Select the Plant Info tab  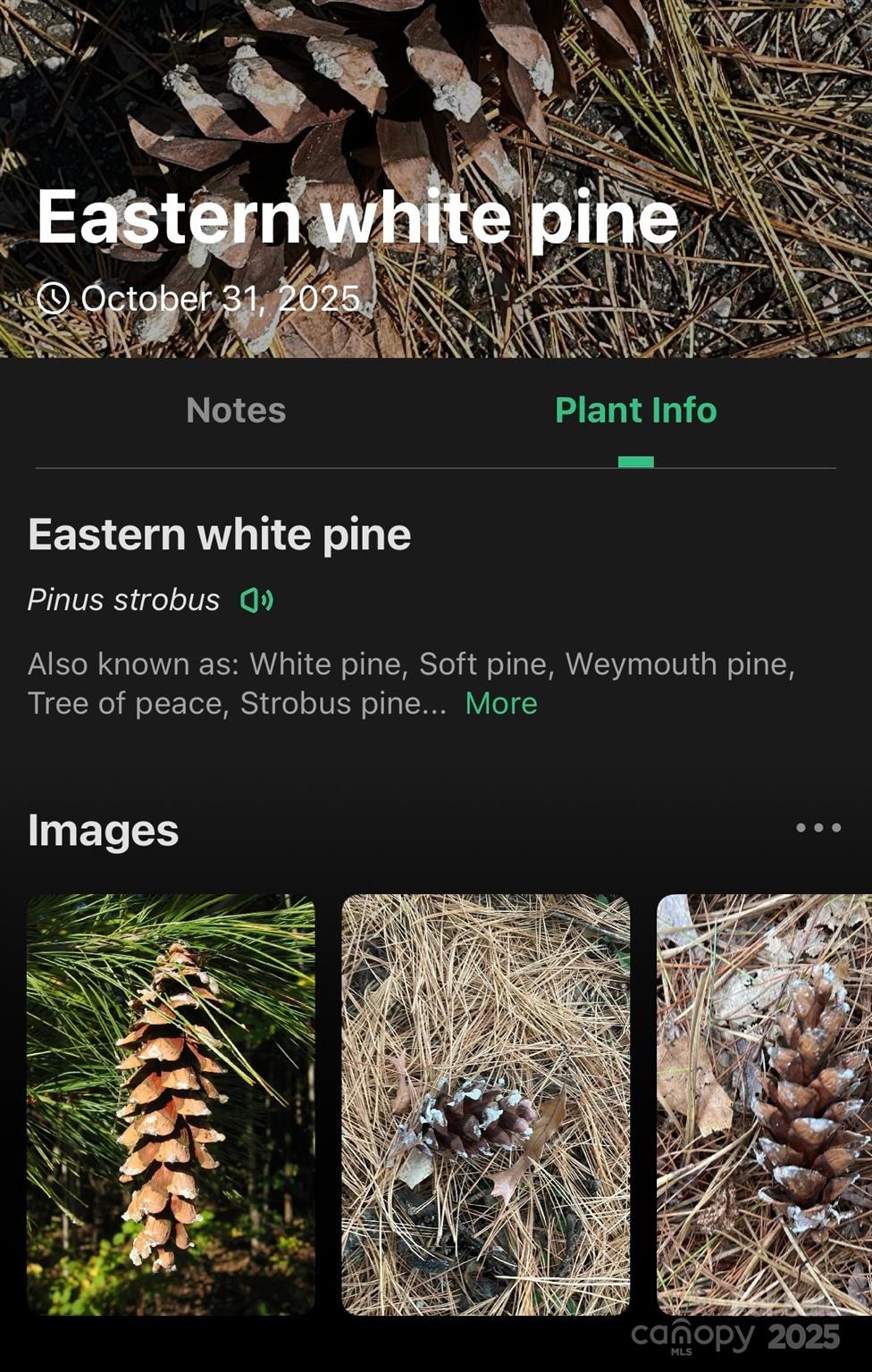click(x=635, y=410)
